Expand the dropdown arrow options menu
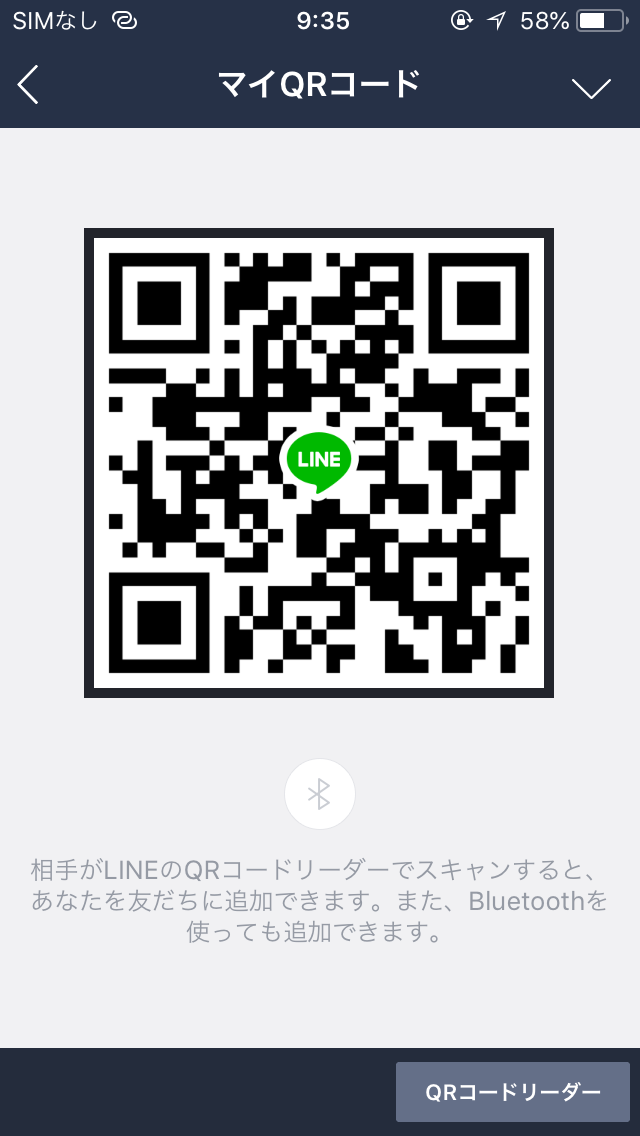 591,88
